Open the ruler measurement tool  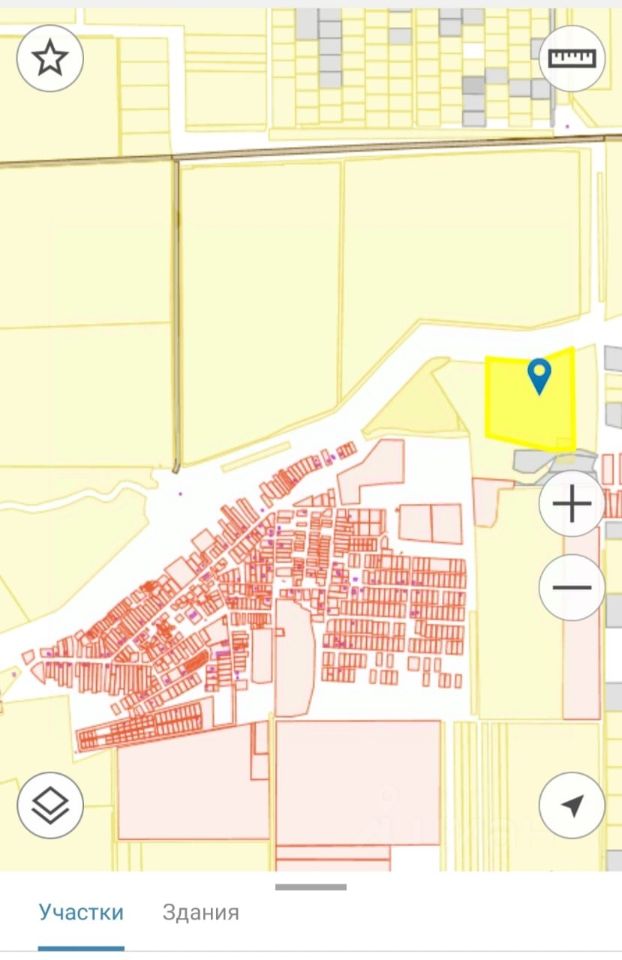coord(572,58)
